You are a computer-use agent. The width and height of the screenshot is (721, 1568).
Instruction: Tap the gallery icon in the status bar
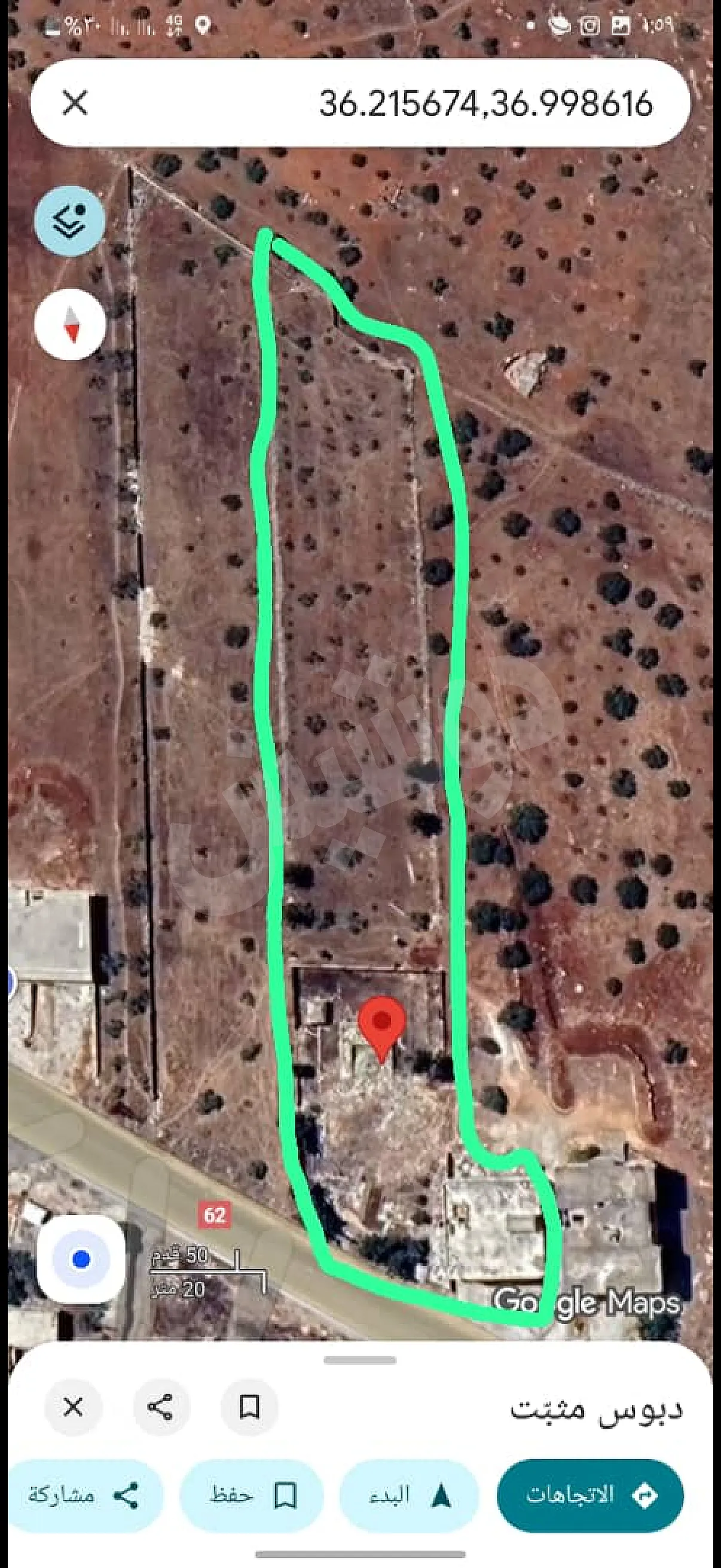pos(621,26)
